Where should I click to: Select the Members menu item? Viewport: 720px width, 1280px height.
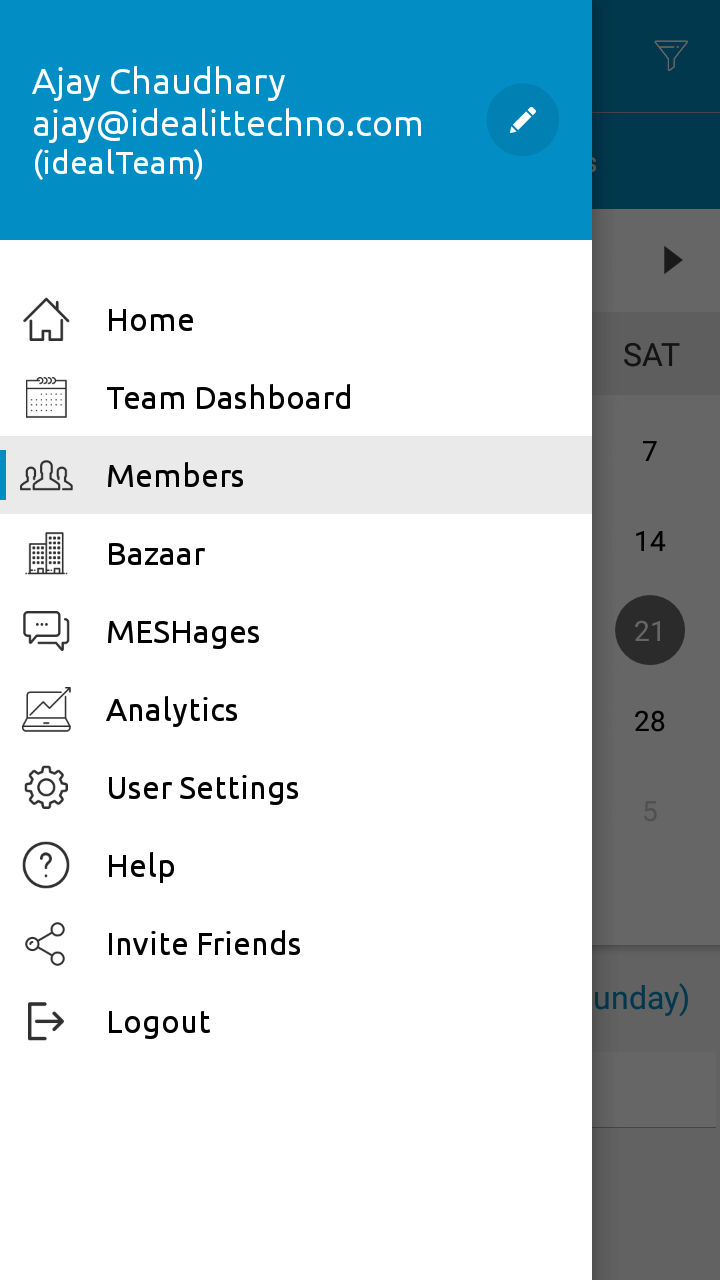pos(296,476)
